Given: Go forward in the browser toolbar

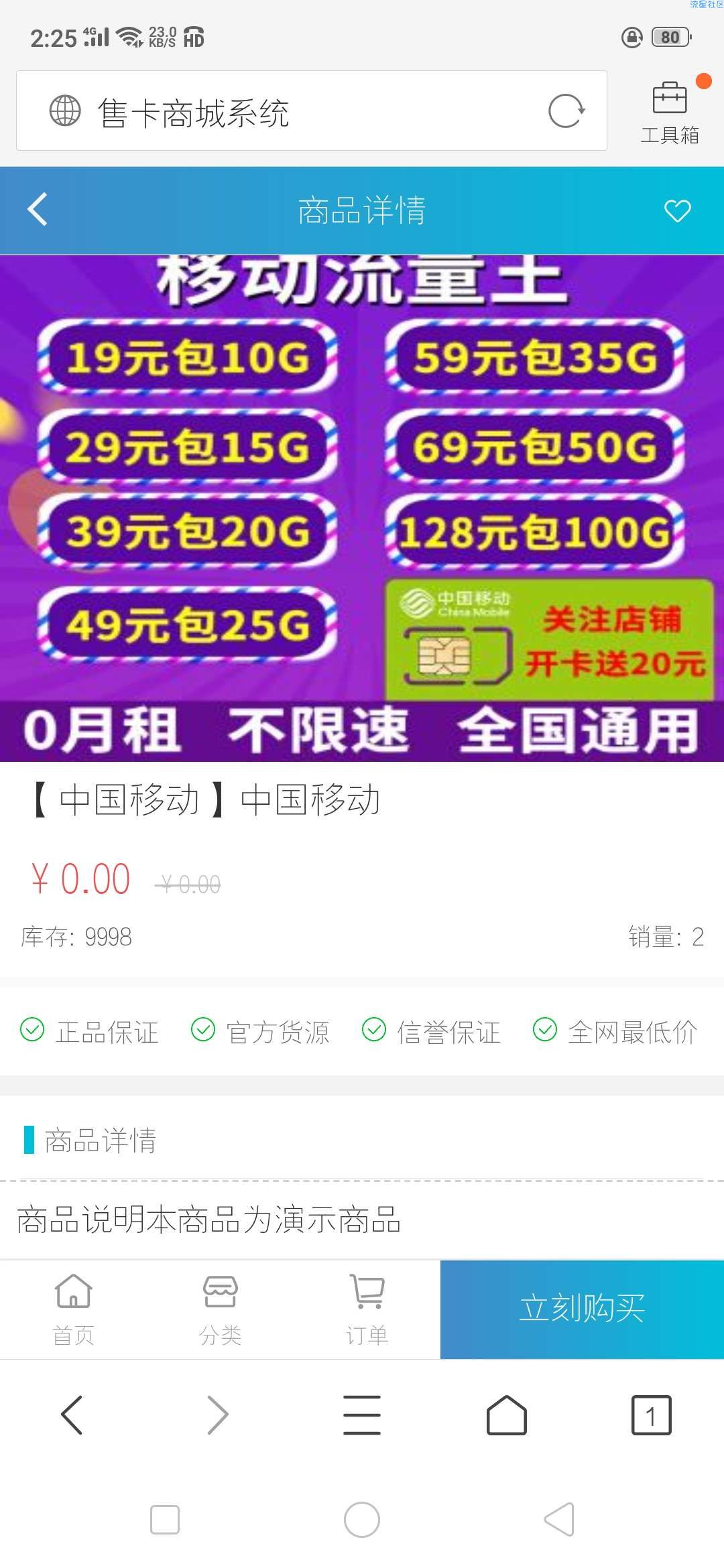Looking at the screenshot, I should (217, 1415).
